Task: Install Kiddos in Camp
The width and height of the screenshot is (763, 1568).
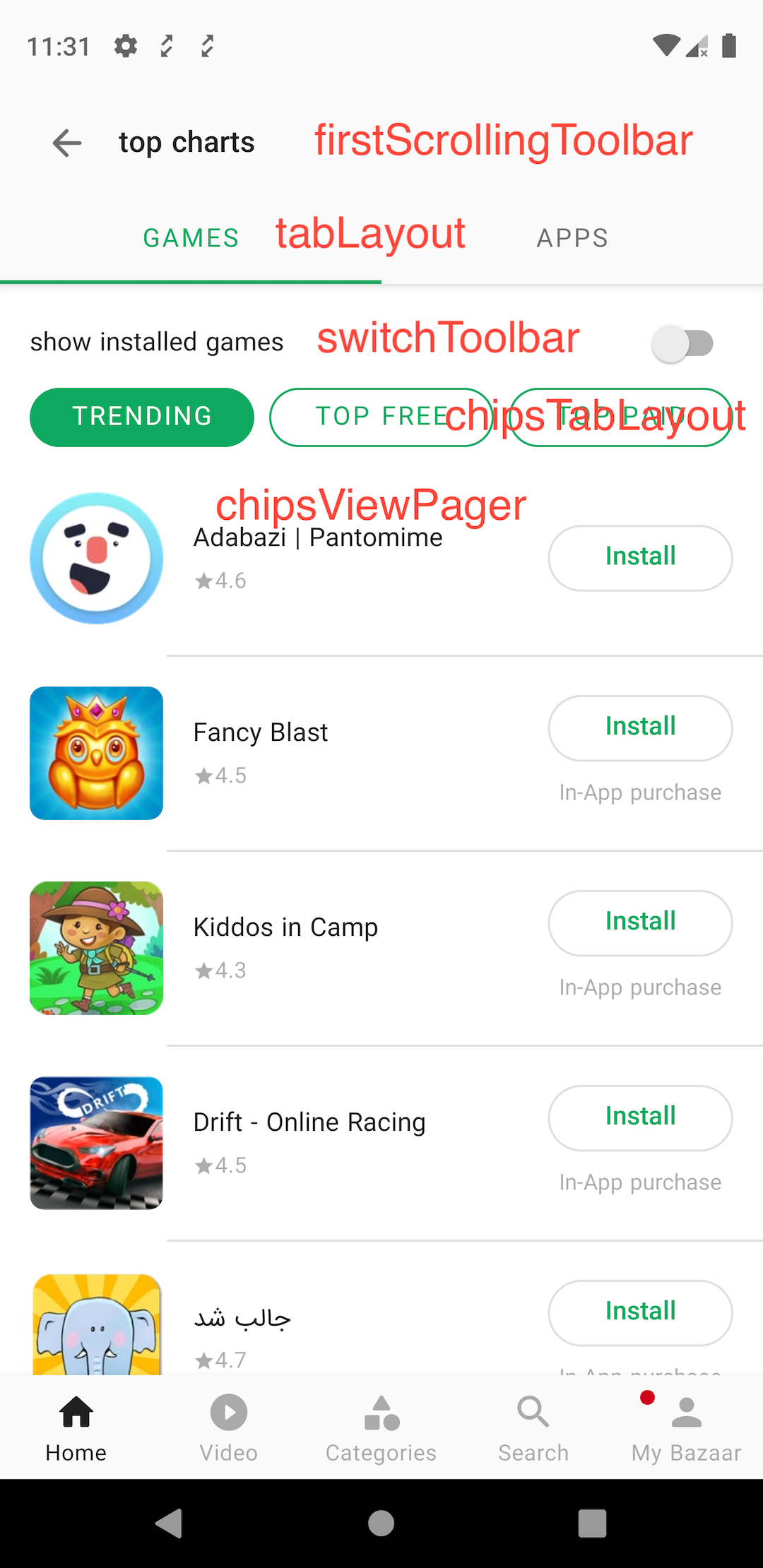Action: 640,922
